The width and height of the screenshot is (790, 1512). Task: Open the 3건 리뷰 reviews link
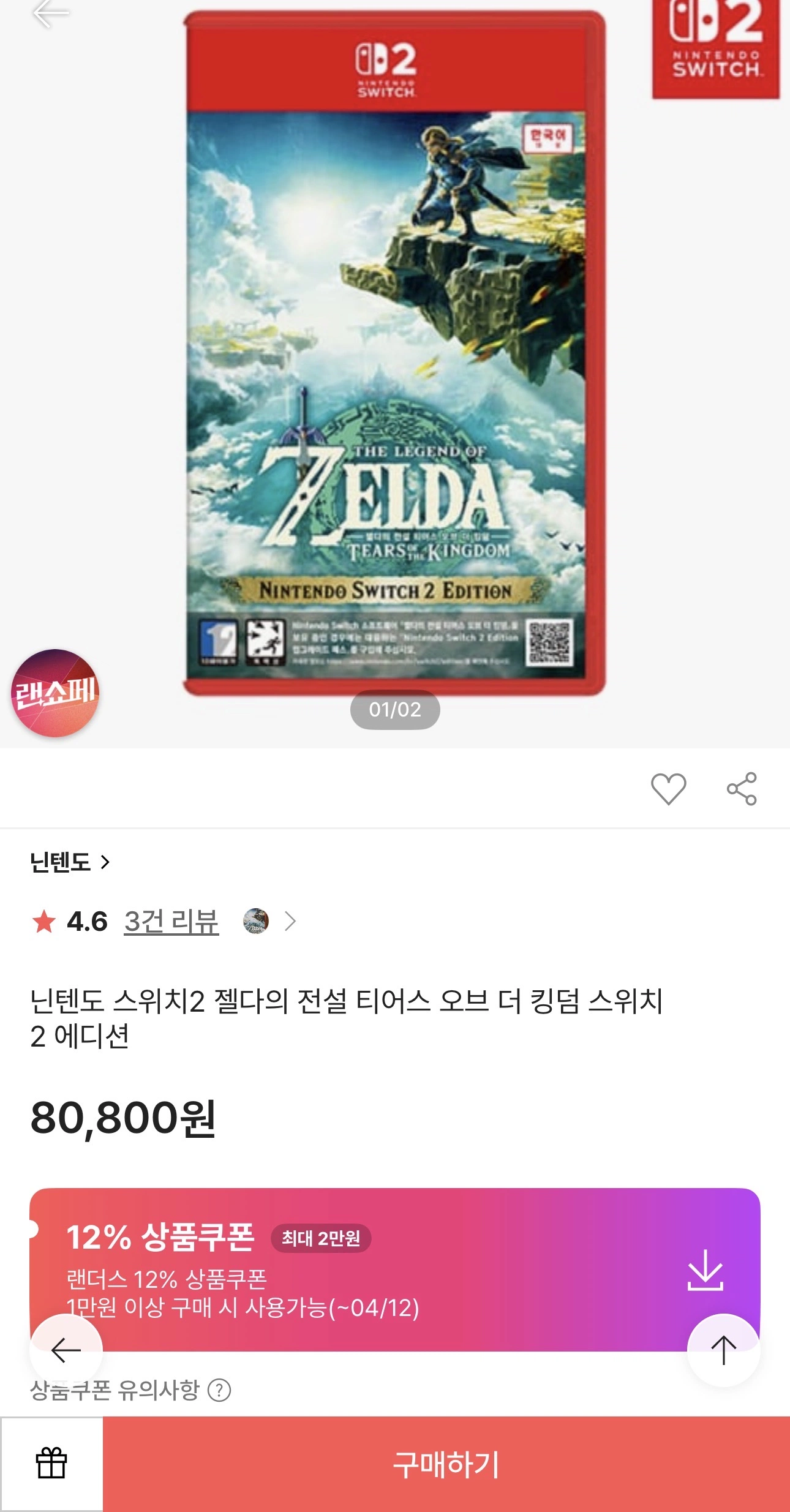coord(171,921)
